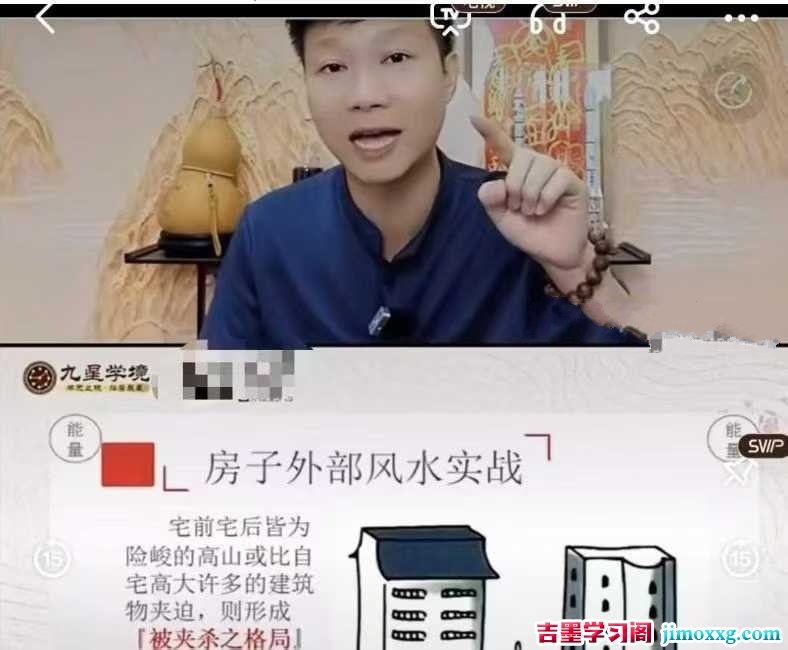The height and width of the screenshot is (650, 788).
Task: Open the three-dot overflow menu
Action: pyautogui.click(x=740, y=17)
